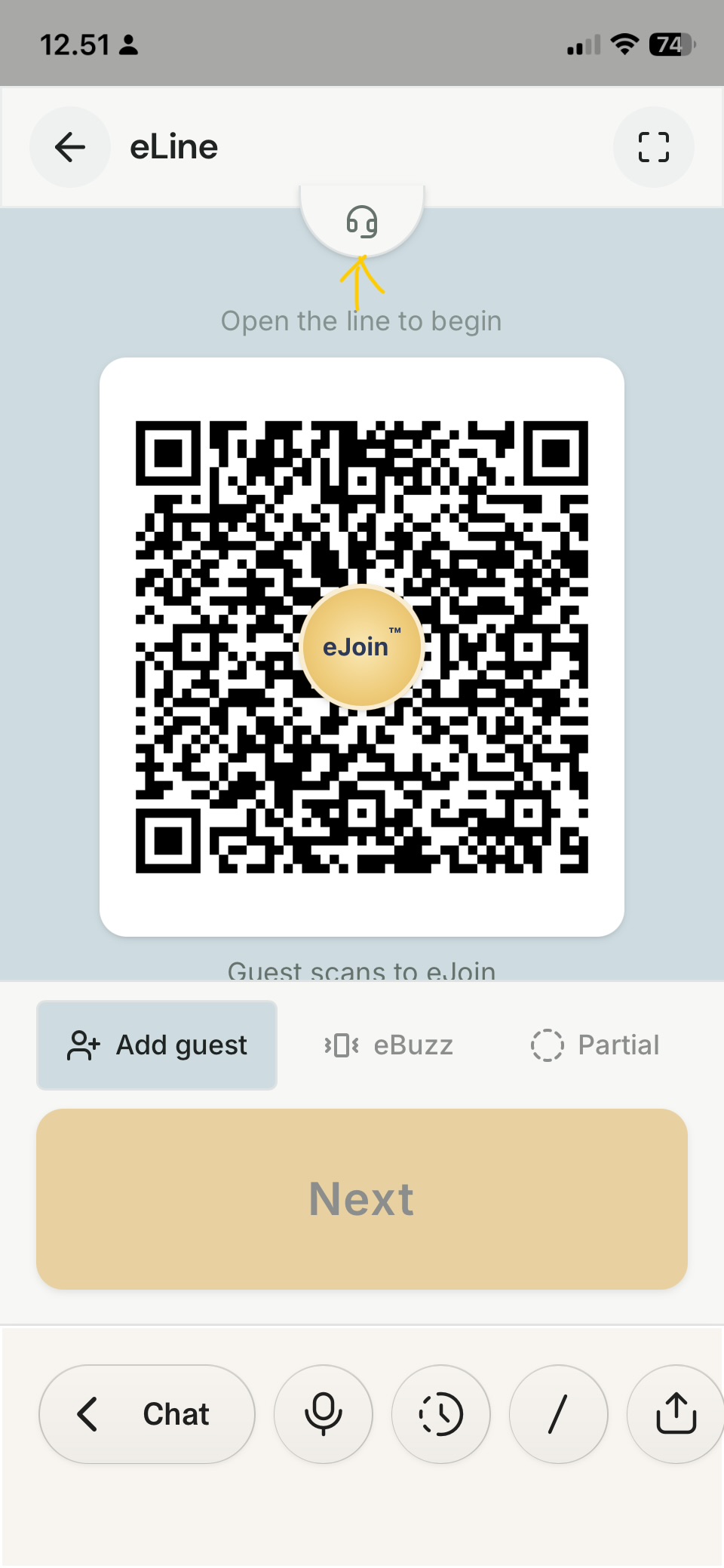Share the eLine via the share icon
Viewport: 724px width, 1568px height.
675,1414
